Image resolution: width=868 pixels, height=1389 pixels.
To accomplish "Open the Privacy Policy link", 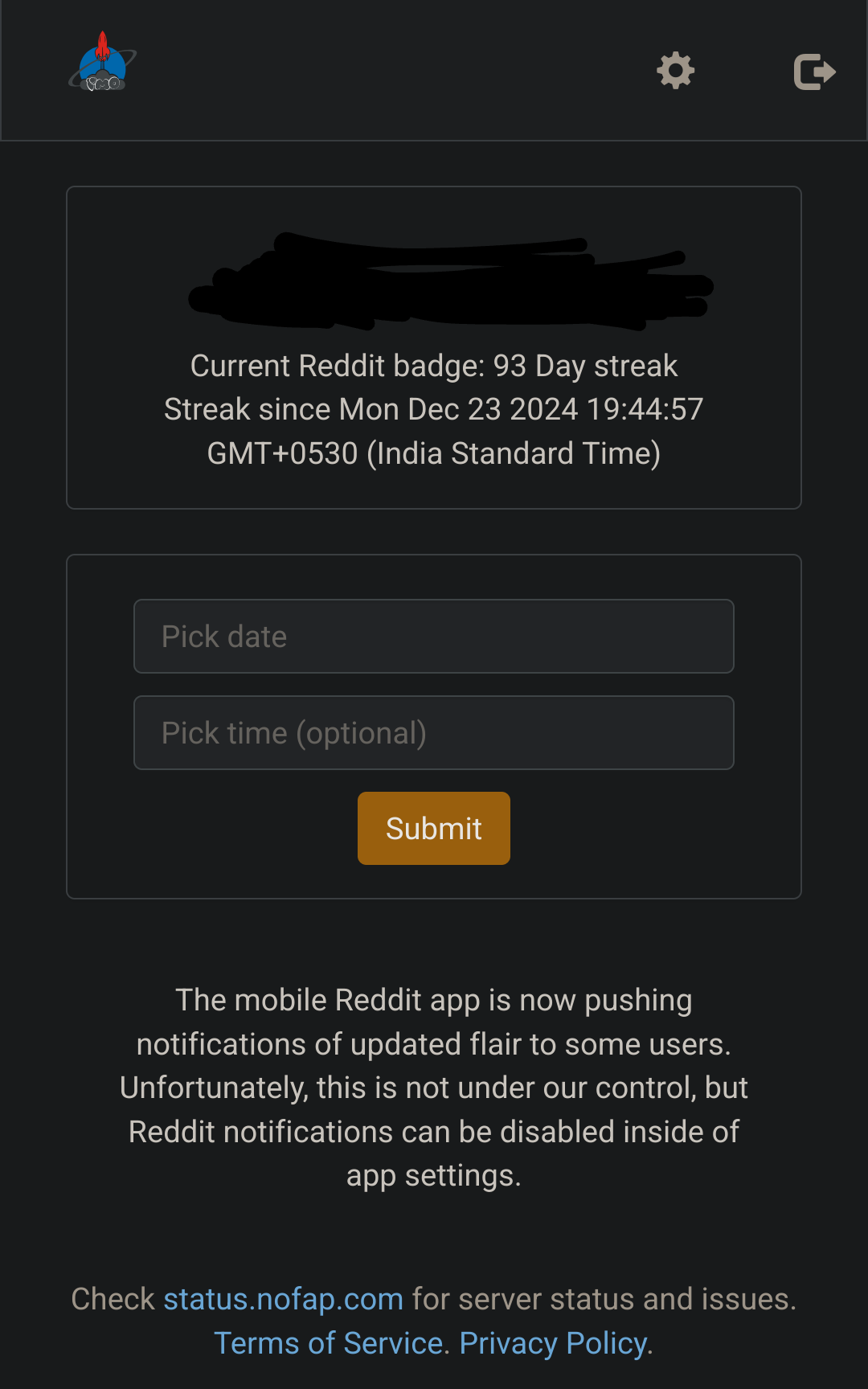I will point(553,1343).
